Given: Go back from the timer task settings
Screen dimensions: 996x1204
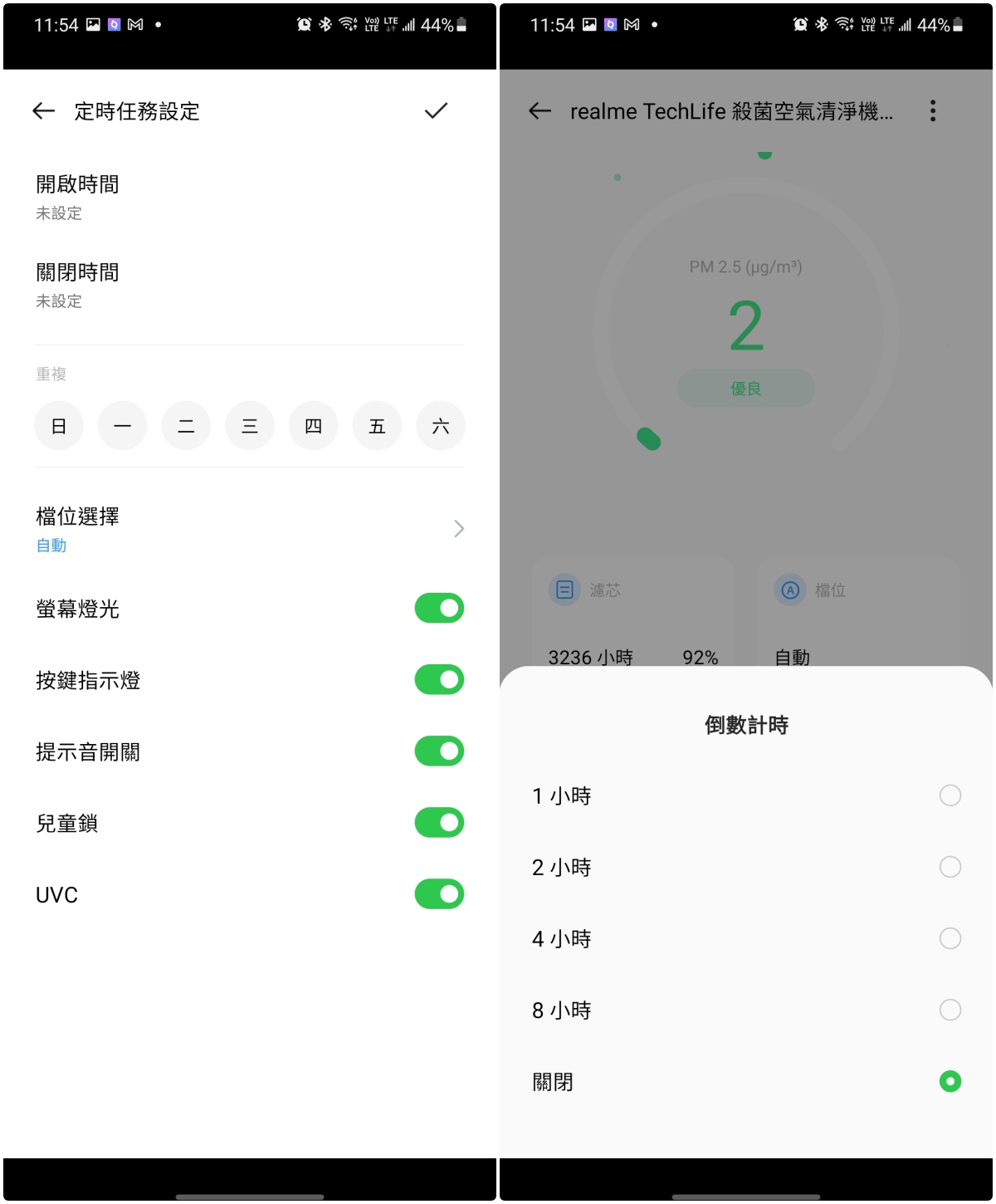Looking at the screenshot, I should point(43,110).
